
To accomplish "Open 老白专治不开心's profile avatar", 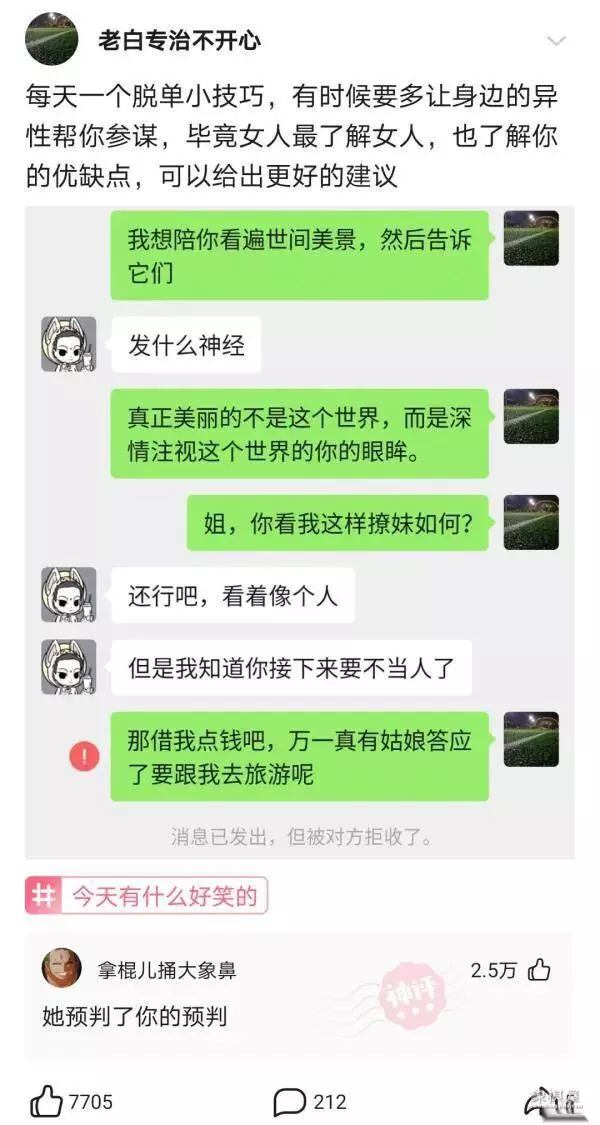I will (x=50, y=40).
